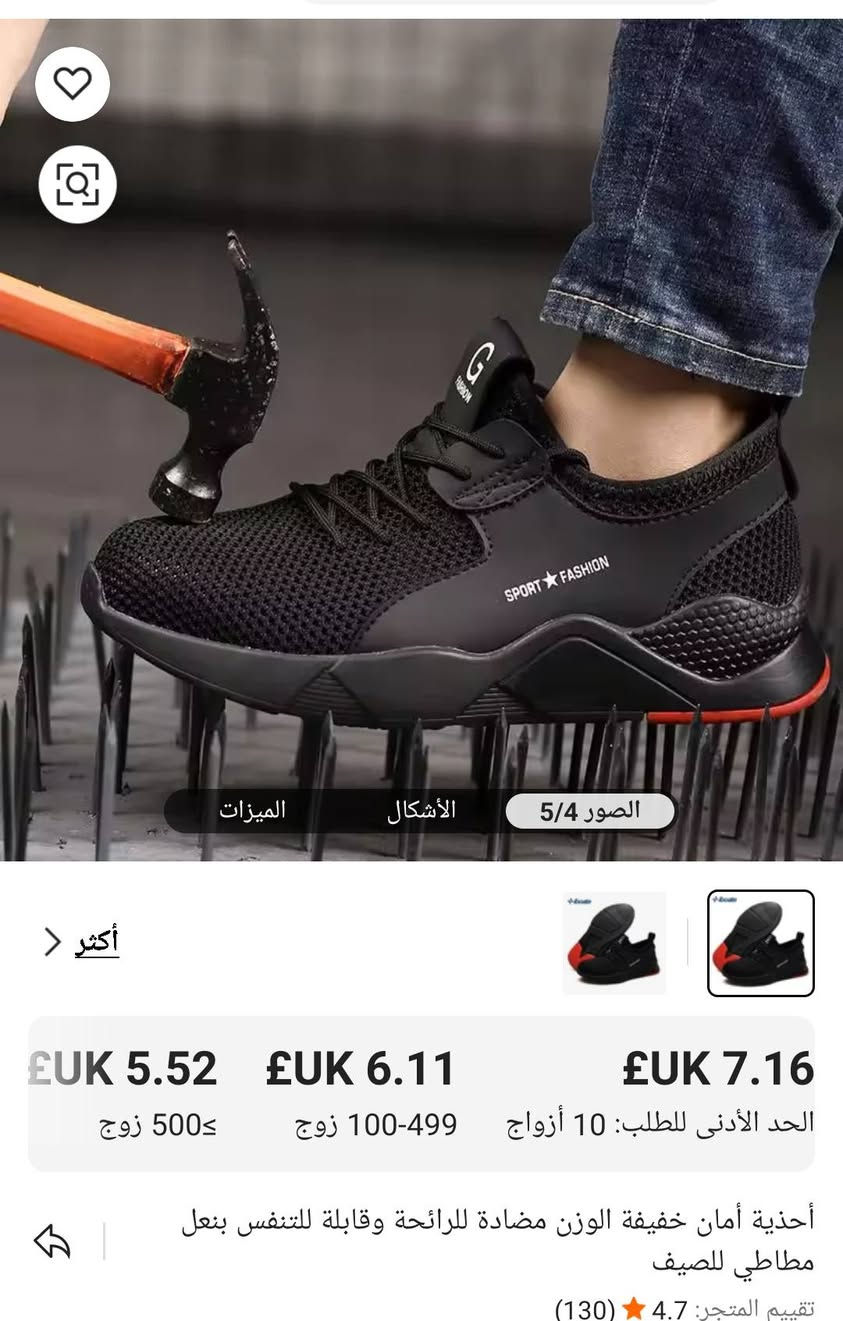Select the highlighted black shoe variant thumbnail
The height and width of the screenshot is (1321, 843).
pos(760,943)
